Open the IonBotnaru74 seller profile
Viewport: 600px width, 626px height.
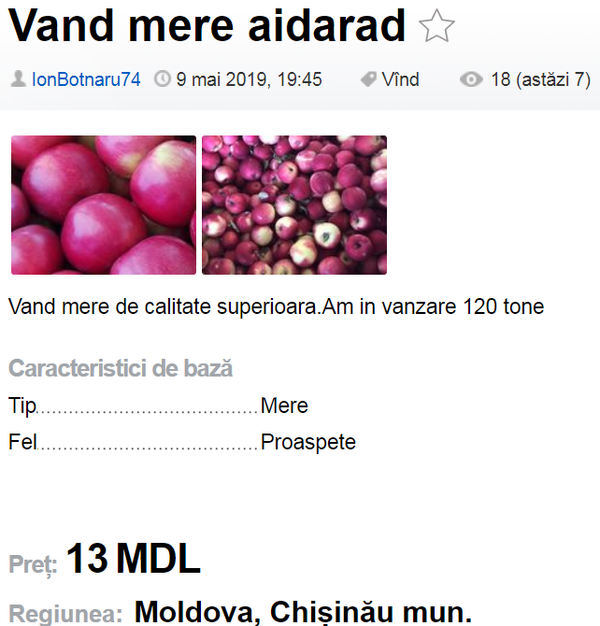tap(86, 79)
